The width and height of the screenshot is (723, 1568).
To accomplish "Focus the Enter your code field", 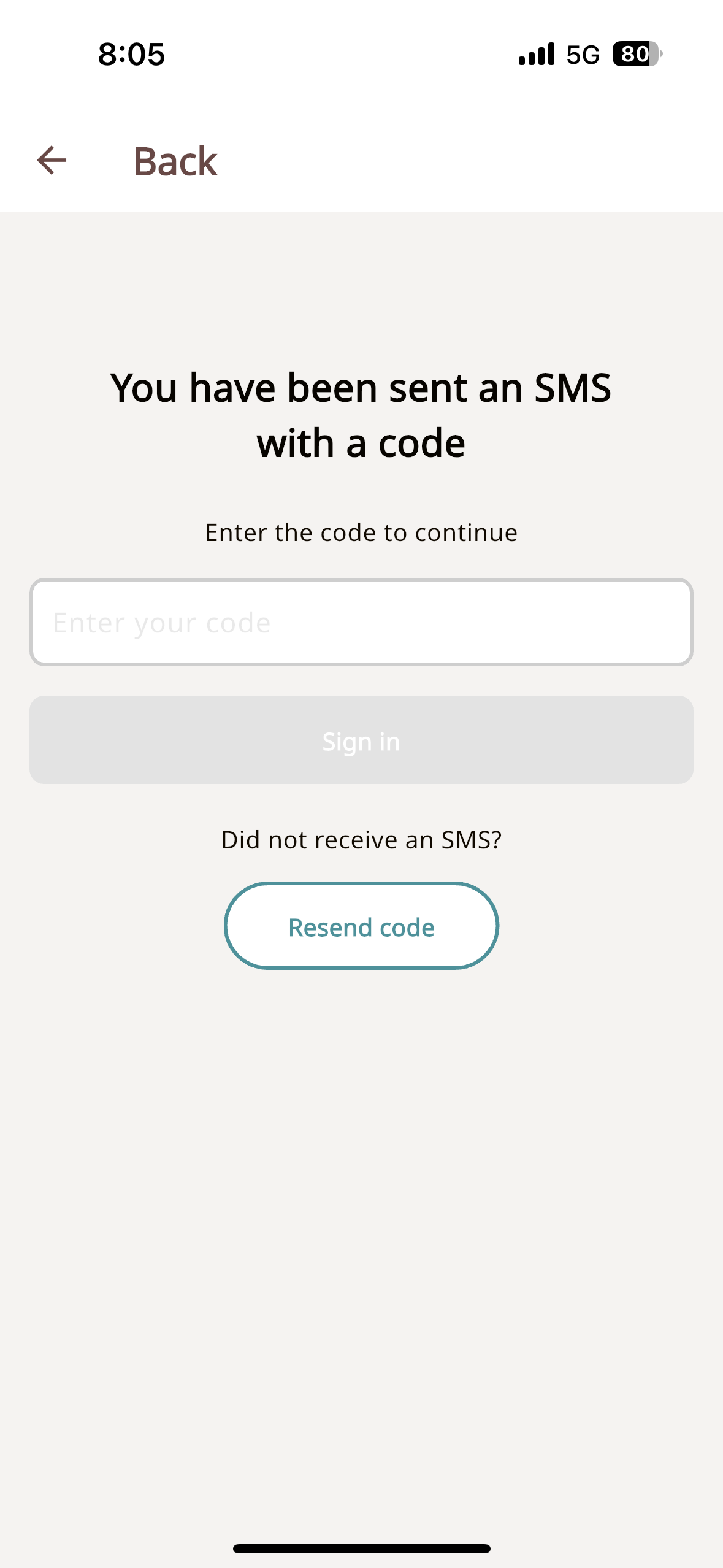I will tap(361, 622).
